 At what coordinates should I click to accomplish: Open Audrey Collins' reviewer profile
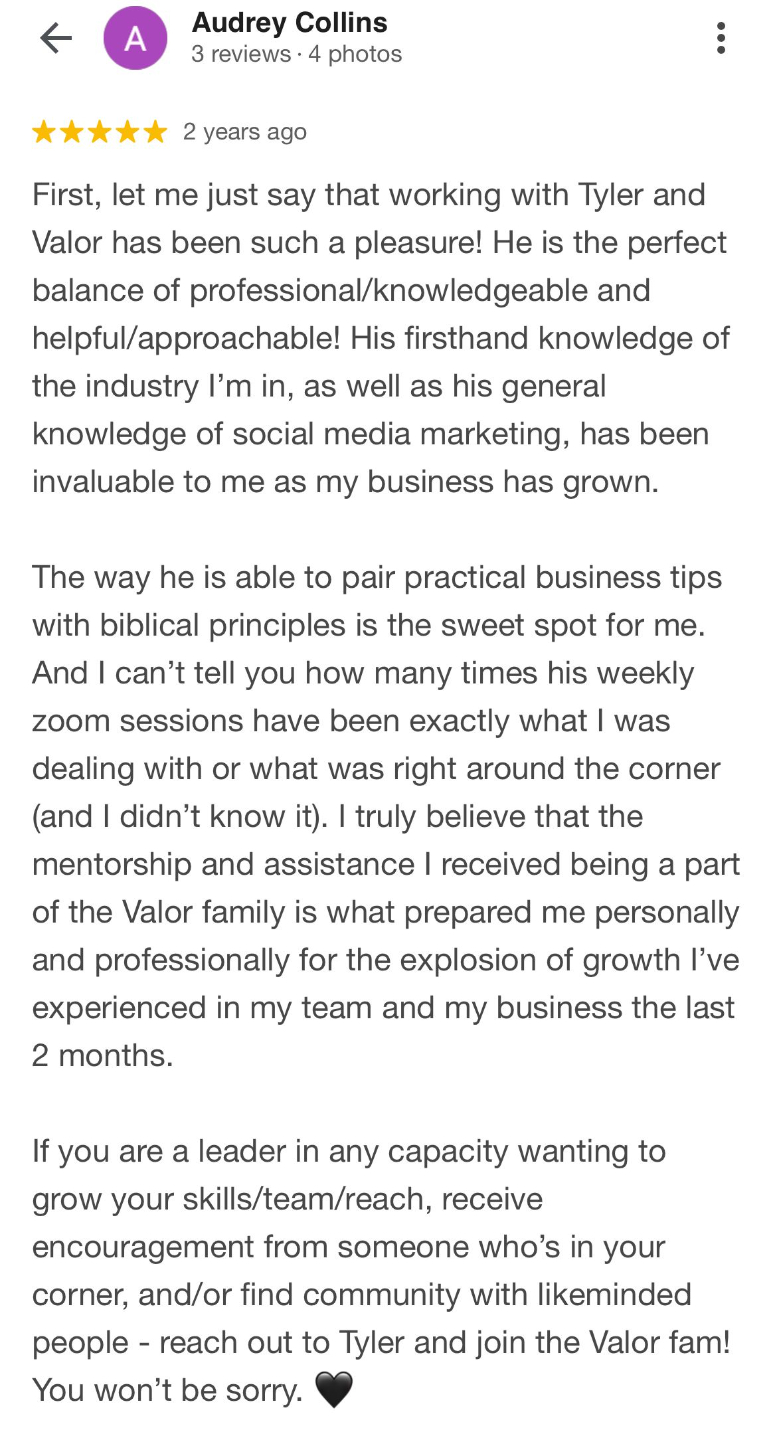289,23
